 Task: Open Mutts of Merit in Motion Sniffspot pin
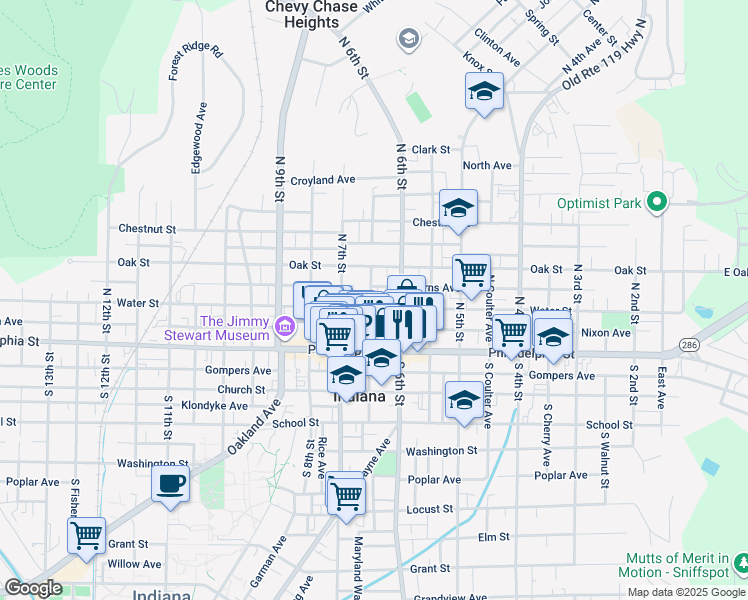[x=741, y=564]
